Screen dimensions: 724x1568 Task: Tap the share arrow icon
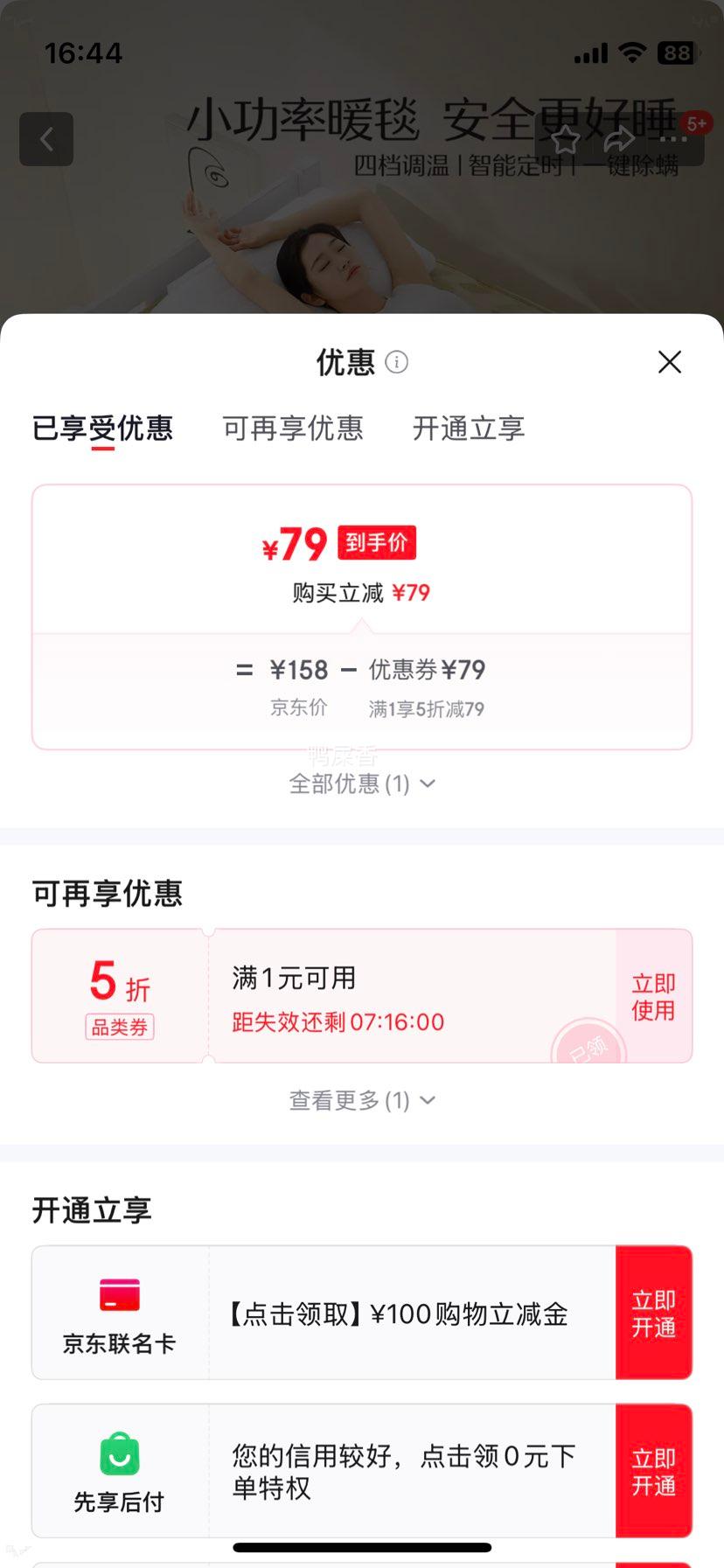click(x=620, y=137)
